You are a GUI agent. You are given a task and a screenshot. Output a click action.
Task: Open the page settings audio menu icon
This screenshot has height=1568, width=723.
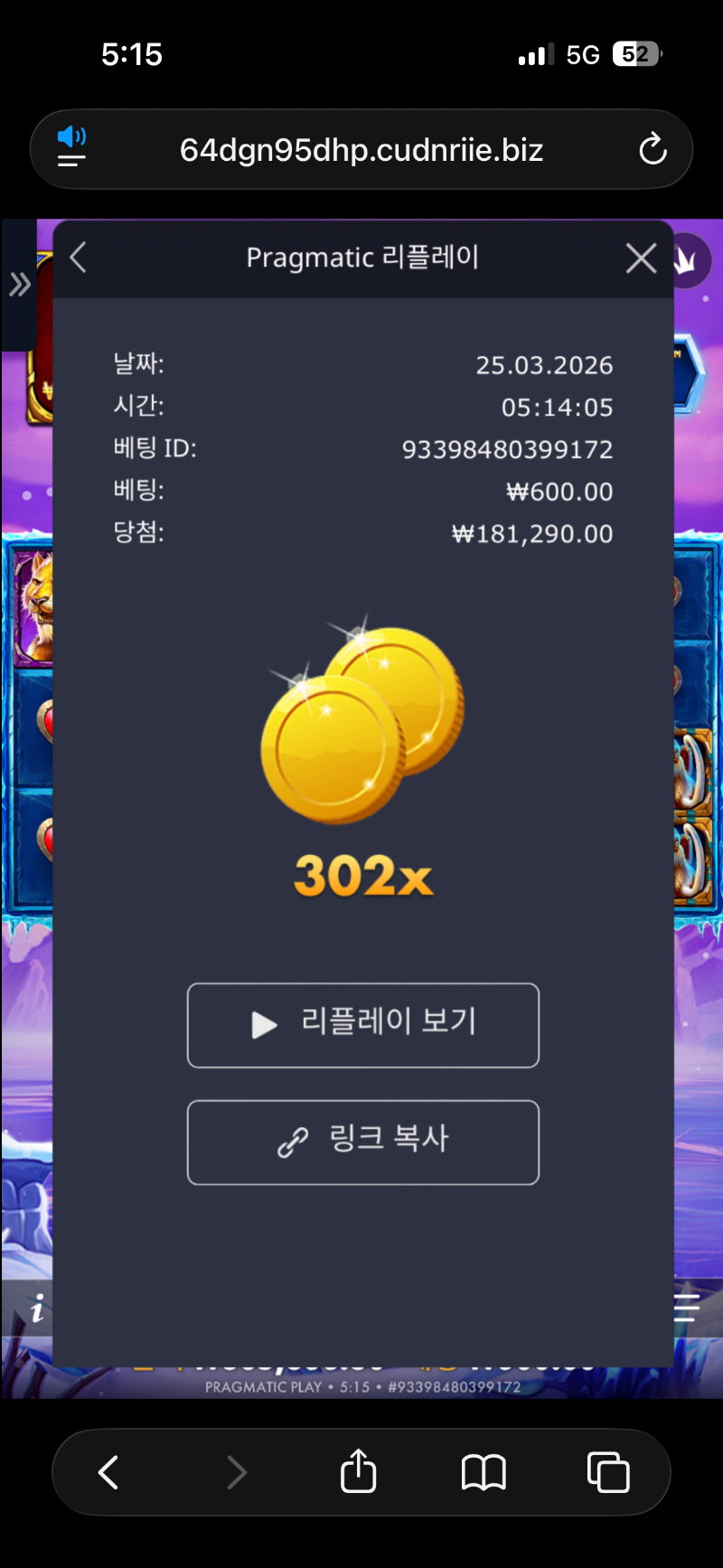(x=71, y=148)
